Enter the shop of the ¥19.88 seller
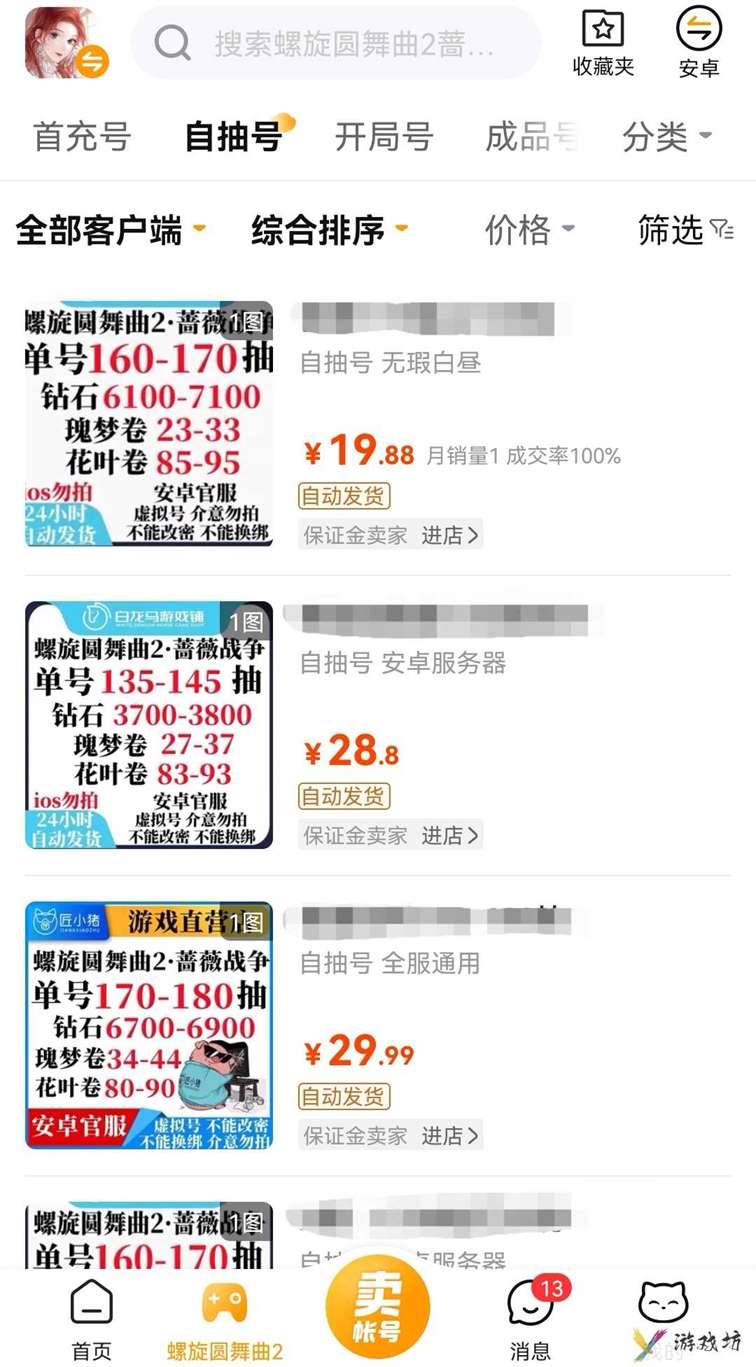 coord(451,535)
